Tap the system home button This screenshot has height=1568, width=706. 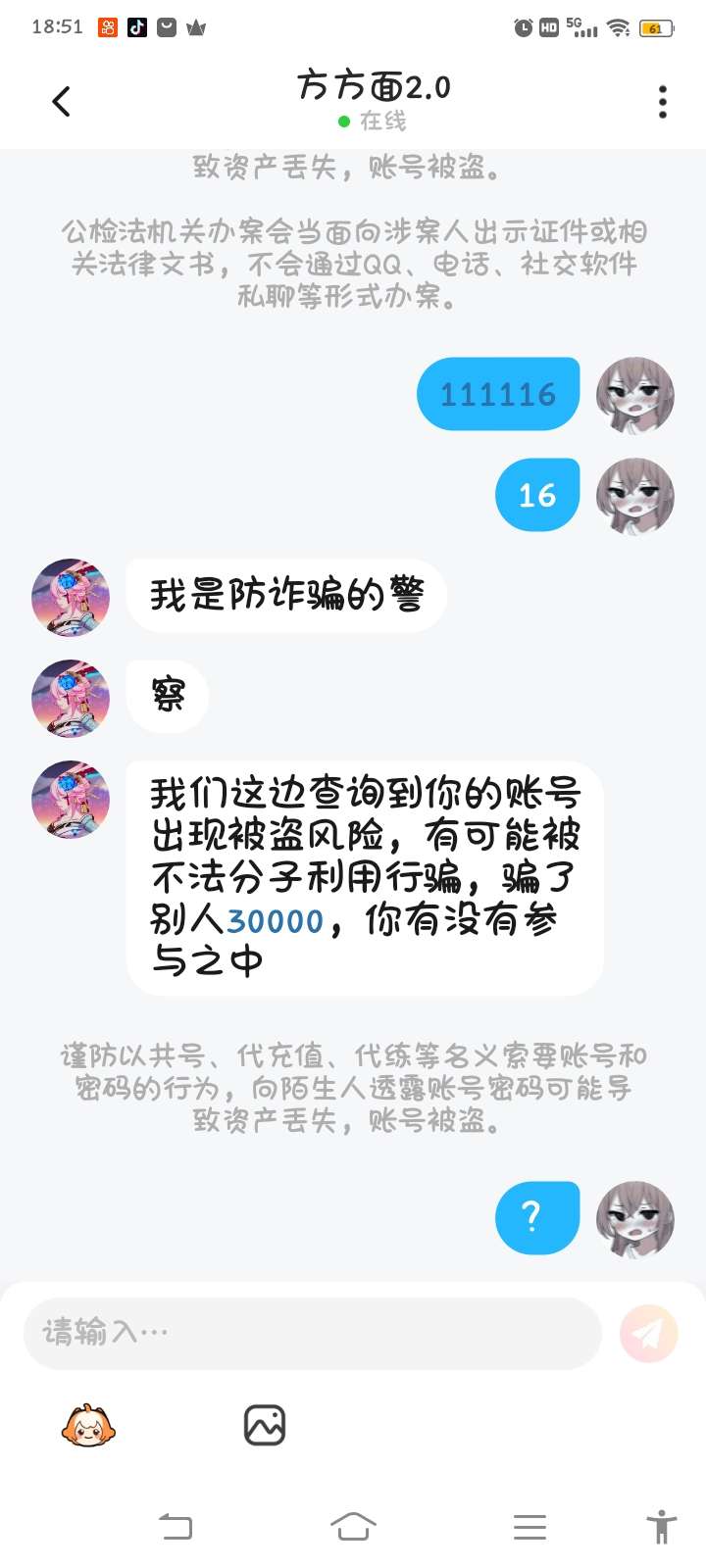point(353,1526)
